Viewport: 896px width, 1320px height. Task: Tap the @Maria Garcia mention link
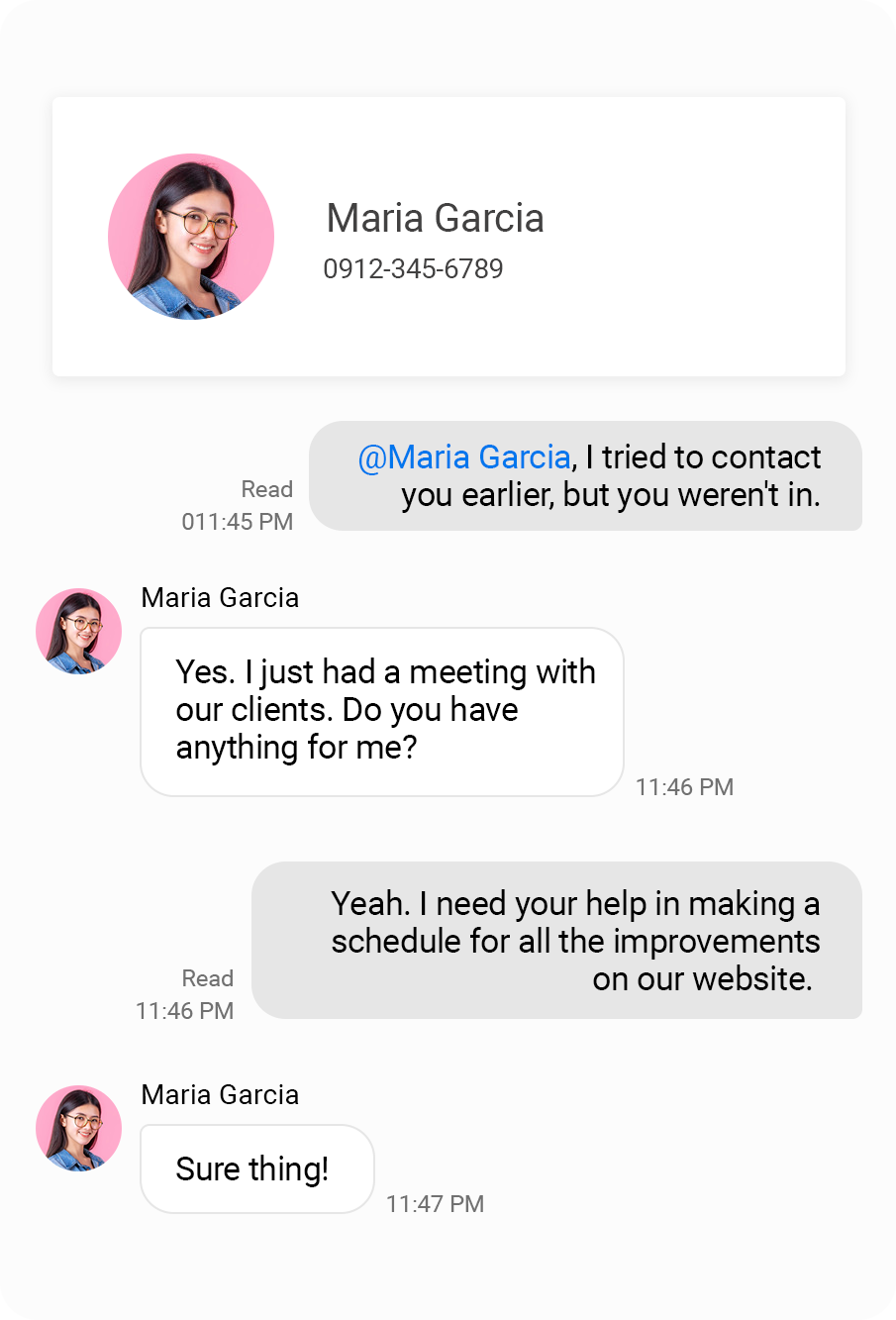(x=464, y=457)
